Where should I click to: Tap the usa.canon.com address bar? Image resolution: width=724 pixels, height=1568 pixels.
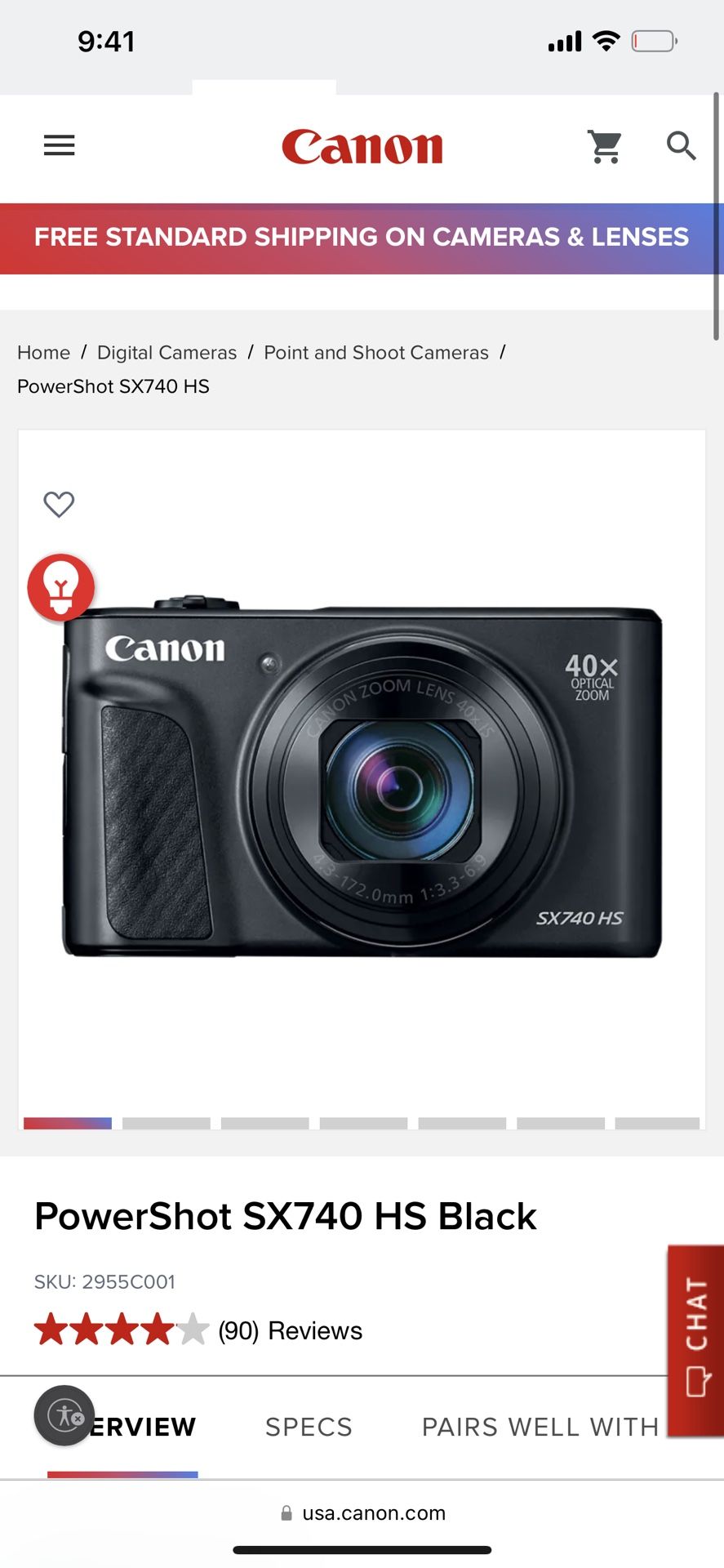(x=363, y=1513)
